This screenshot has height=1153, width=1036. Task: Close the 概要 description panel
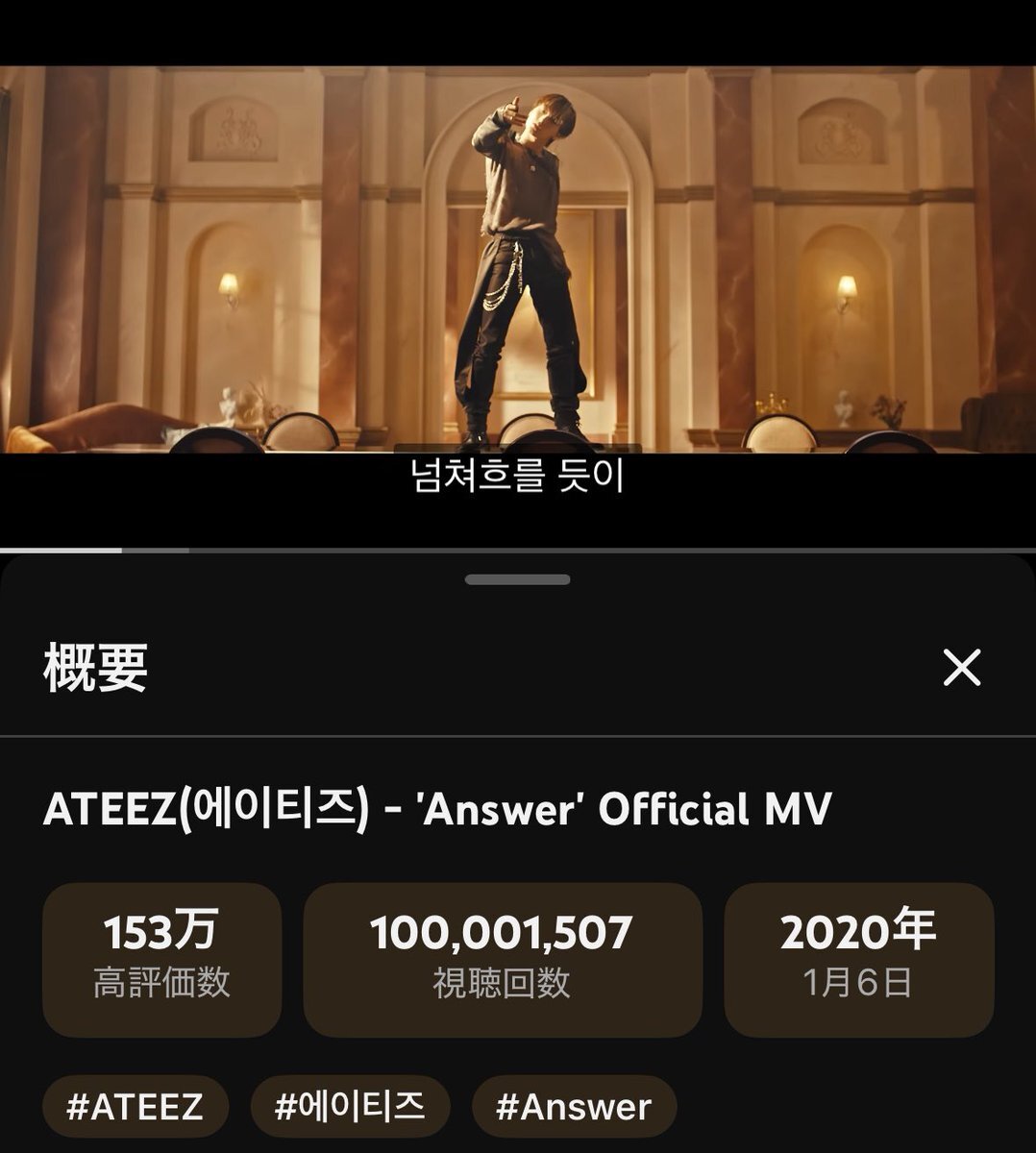pos(961,667)
